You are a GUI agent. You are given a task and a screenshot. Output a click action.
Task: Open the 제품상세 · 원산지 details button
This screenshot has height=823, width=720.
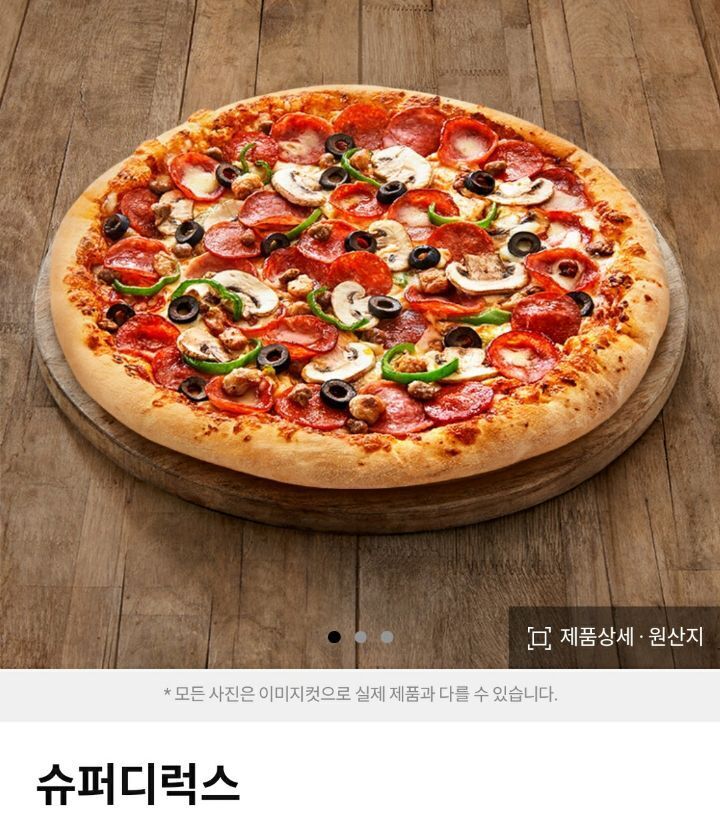tap(615, 637)
